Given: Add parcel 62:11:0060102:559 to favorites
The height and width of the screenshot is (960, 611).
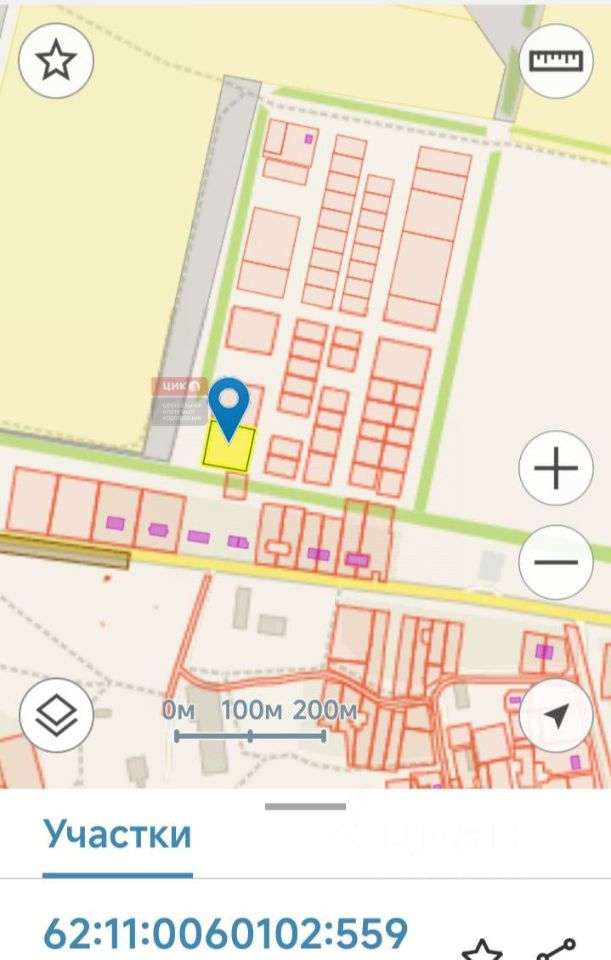Looking at the screenshot, I should tap(483, 948).
